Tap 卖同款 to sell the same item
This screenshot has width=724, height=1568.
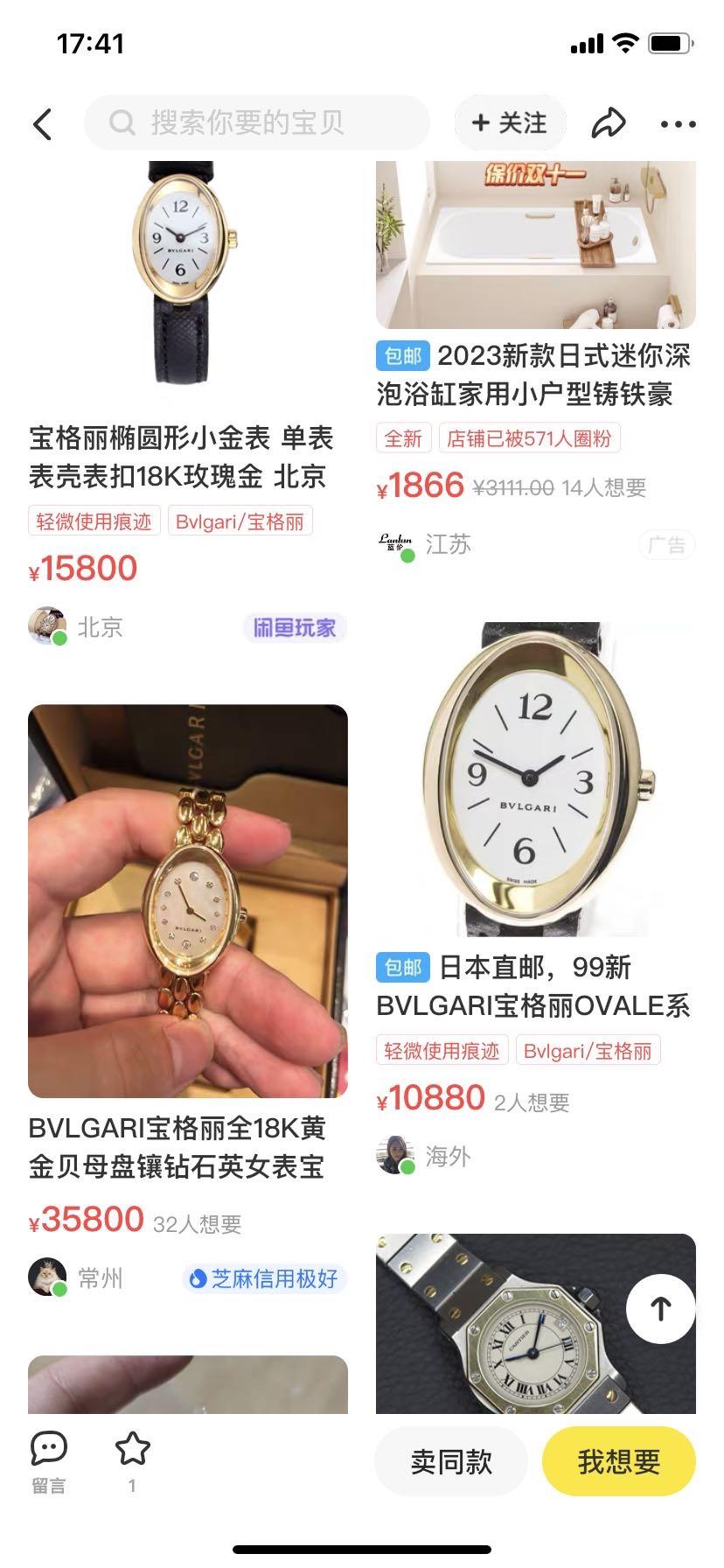point(451,1461)
